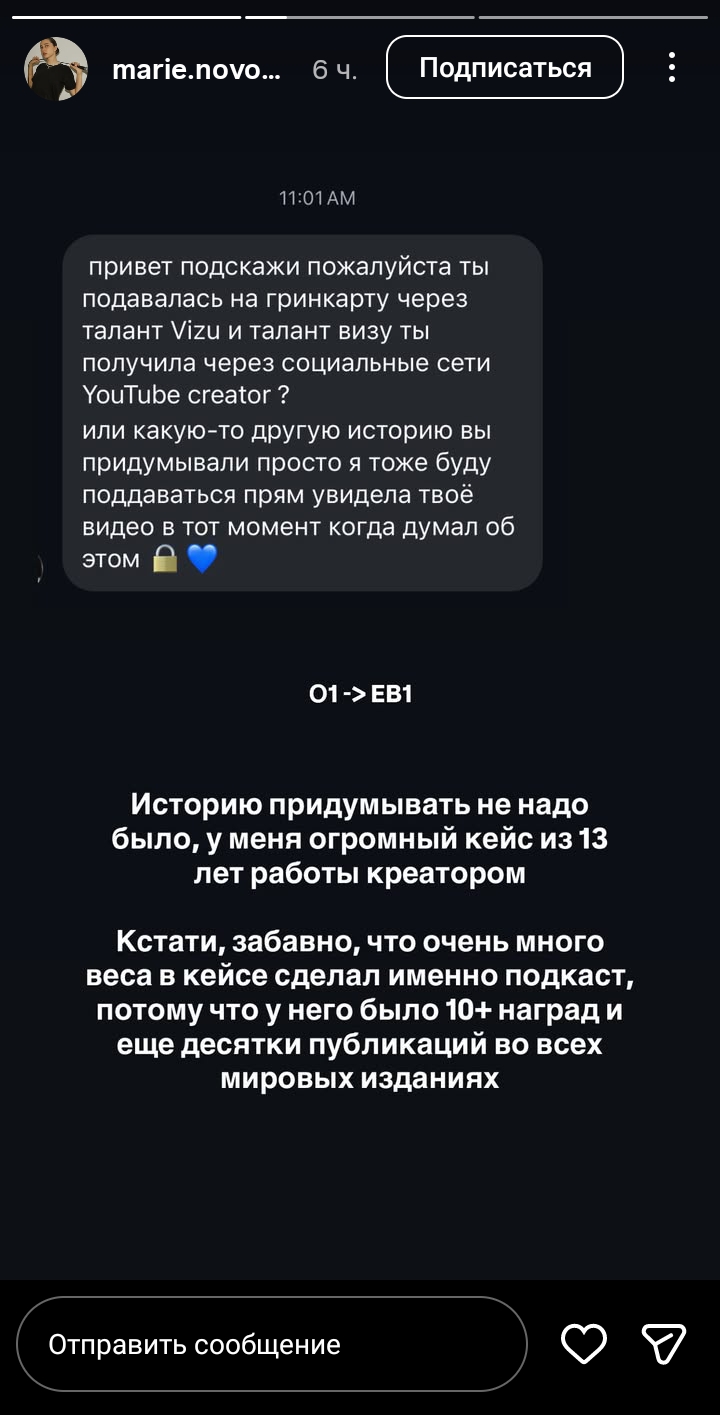Tap the Отправить сообщение message field

click(x=271, y=1344)
